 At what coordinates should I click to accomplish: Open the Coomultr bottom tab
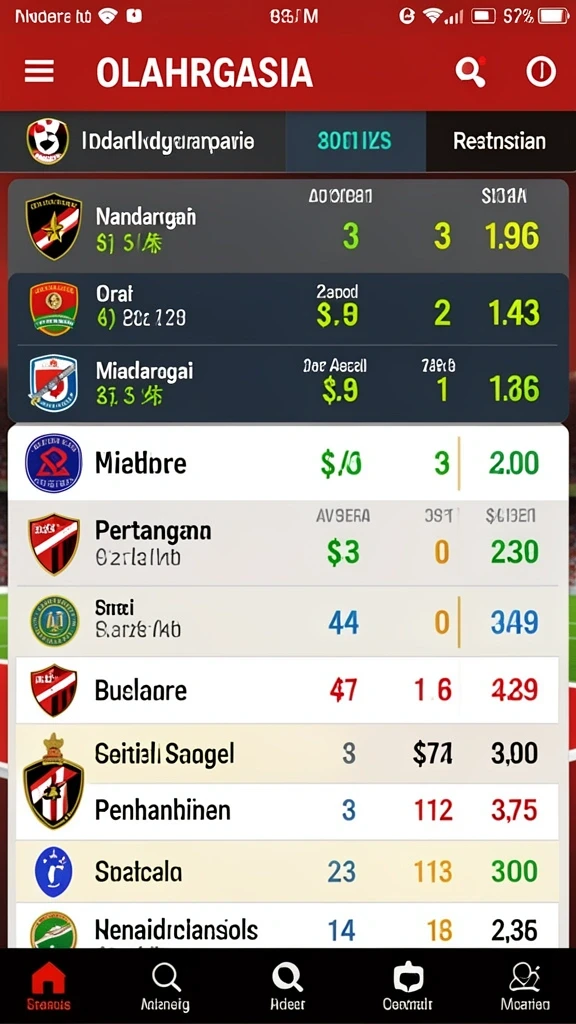(408, 986)
